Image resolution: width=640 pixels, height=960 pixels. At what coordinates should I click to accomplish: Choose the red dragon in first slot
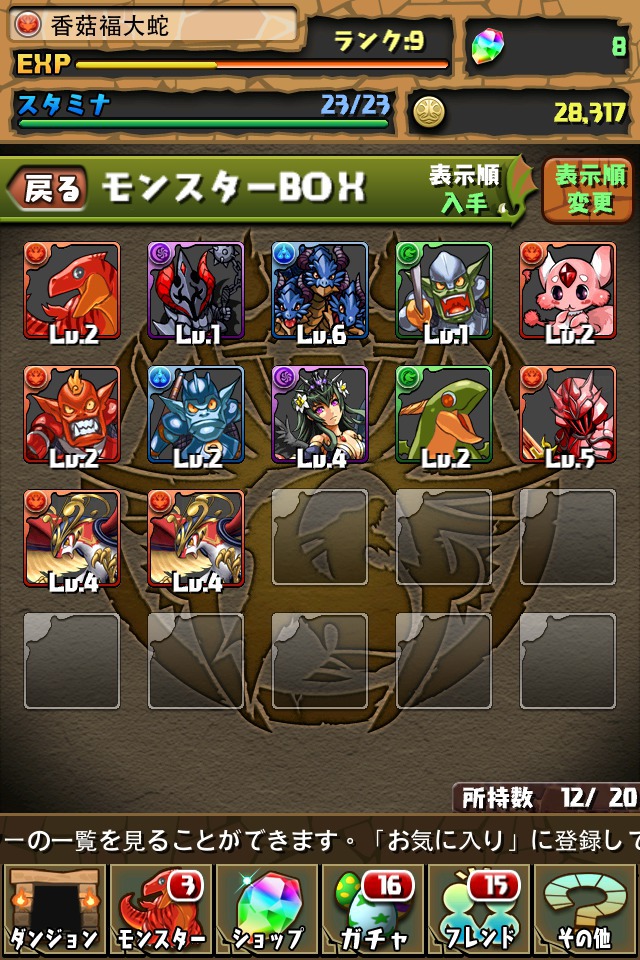(72, 290)
